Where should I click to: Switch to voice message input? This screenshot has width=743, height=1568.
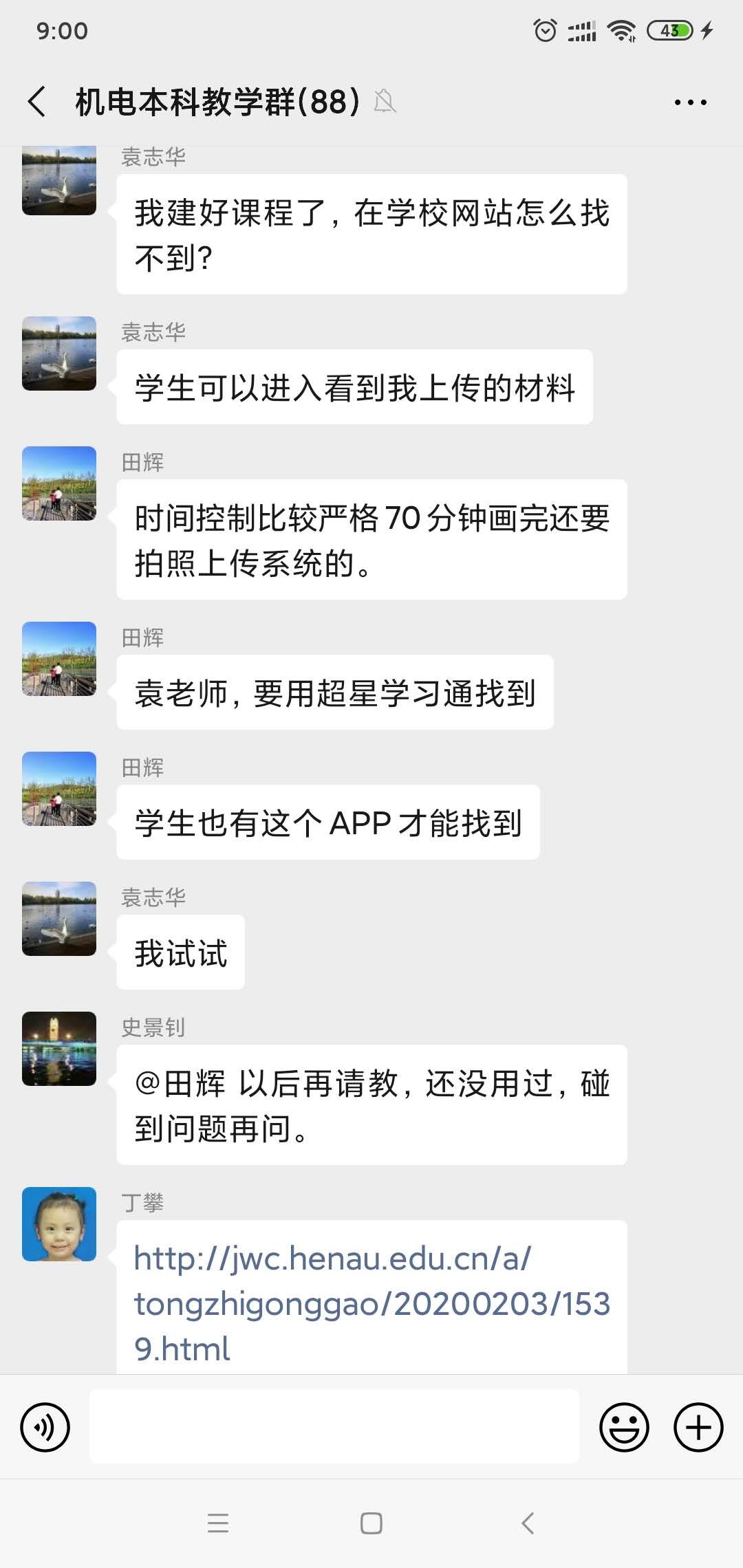point(45,1427)
